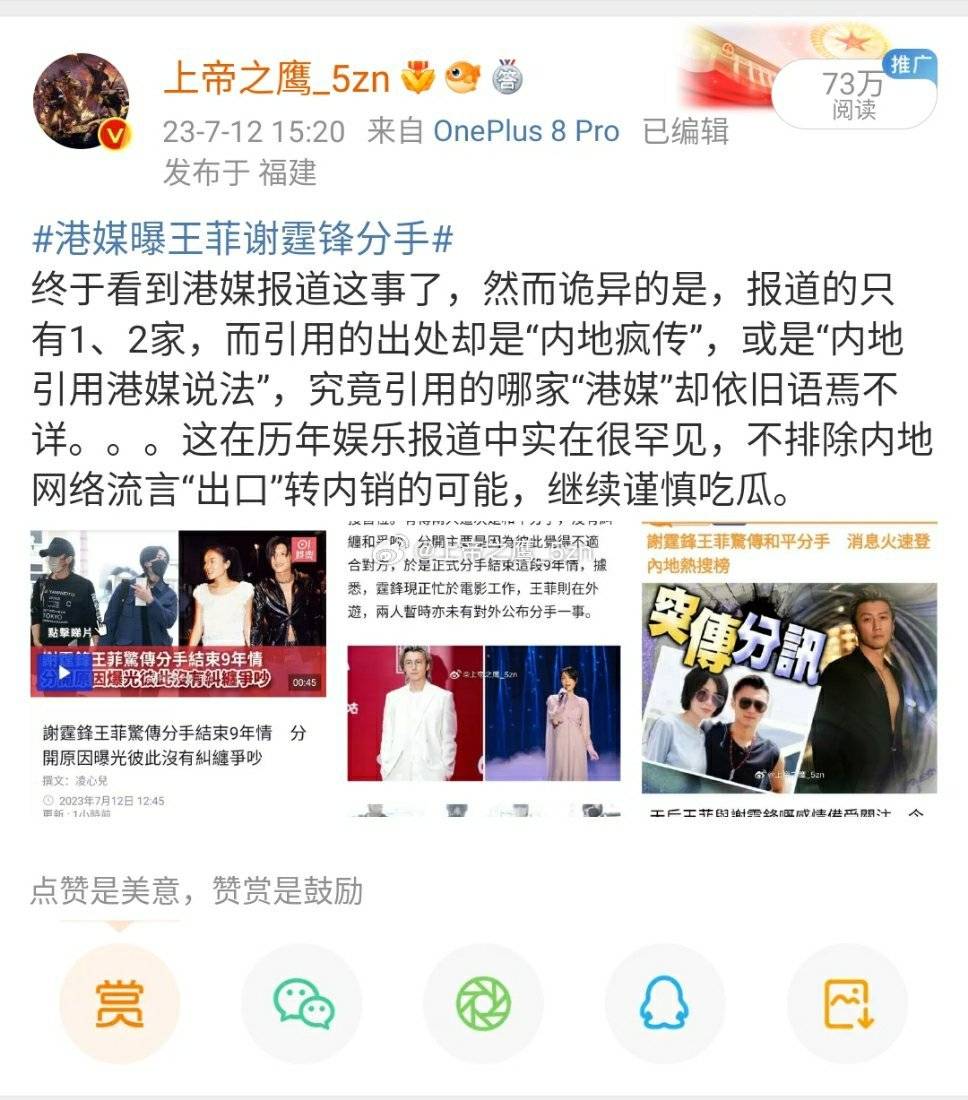The image size is (968, 1100).
Task: View the middle news screenshot image
Action: tap(484, 672)
